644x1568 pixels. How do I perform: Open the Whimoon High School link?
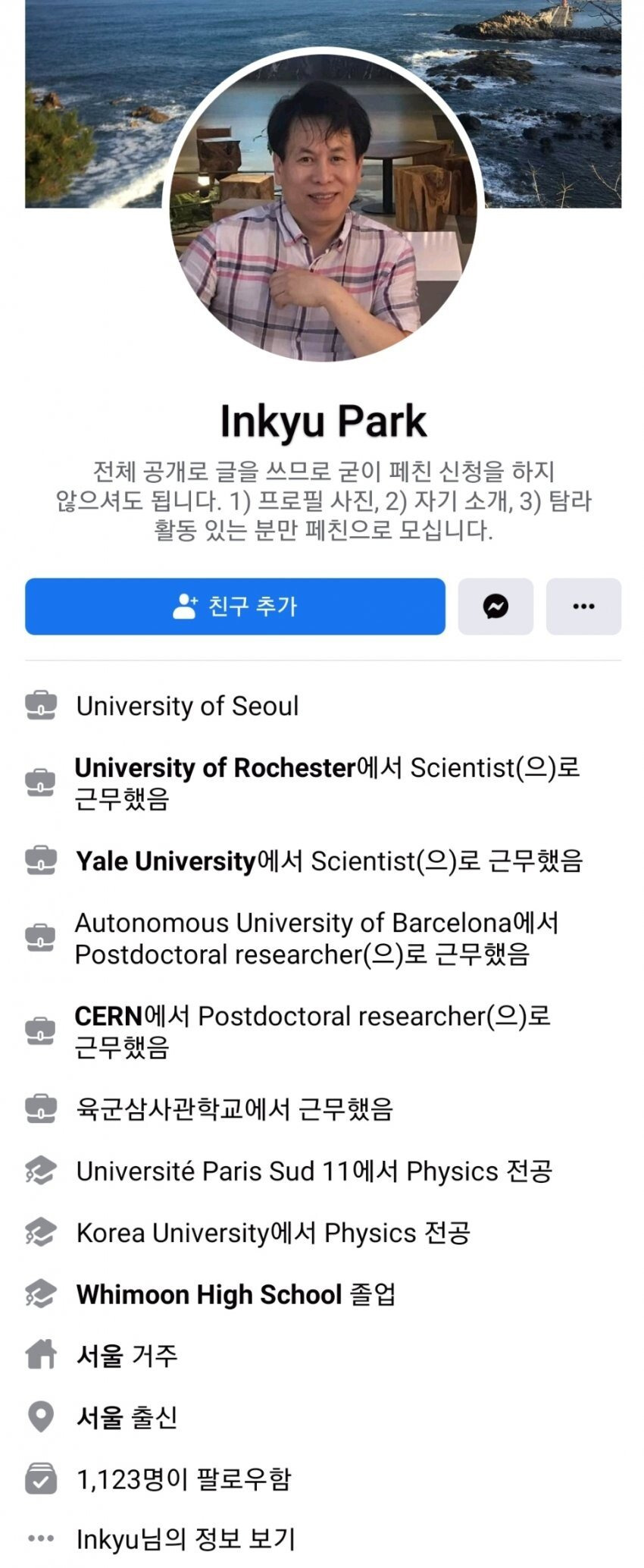tap(209, 1294)
